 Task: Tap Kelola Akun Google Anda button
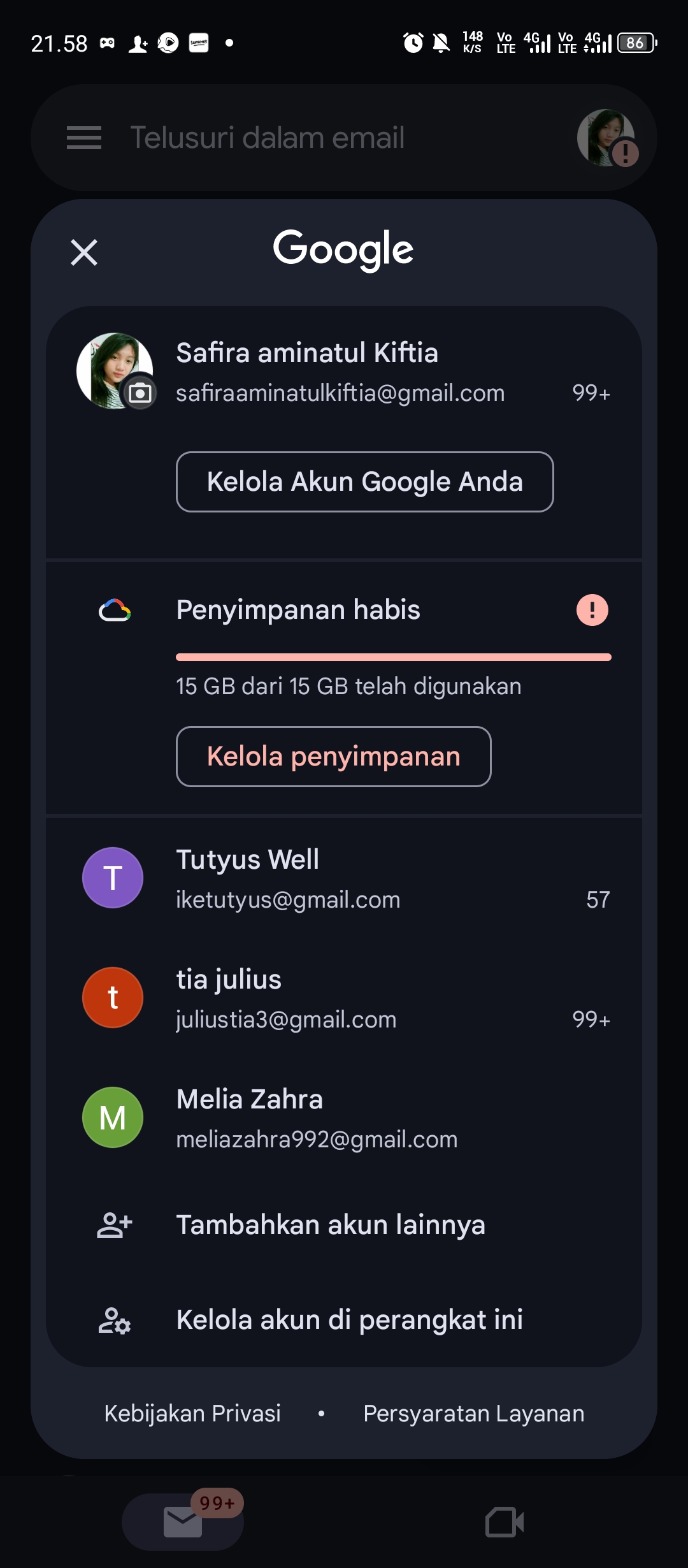tap(364, 482)
